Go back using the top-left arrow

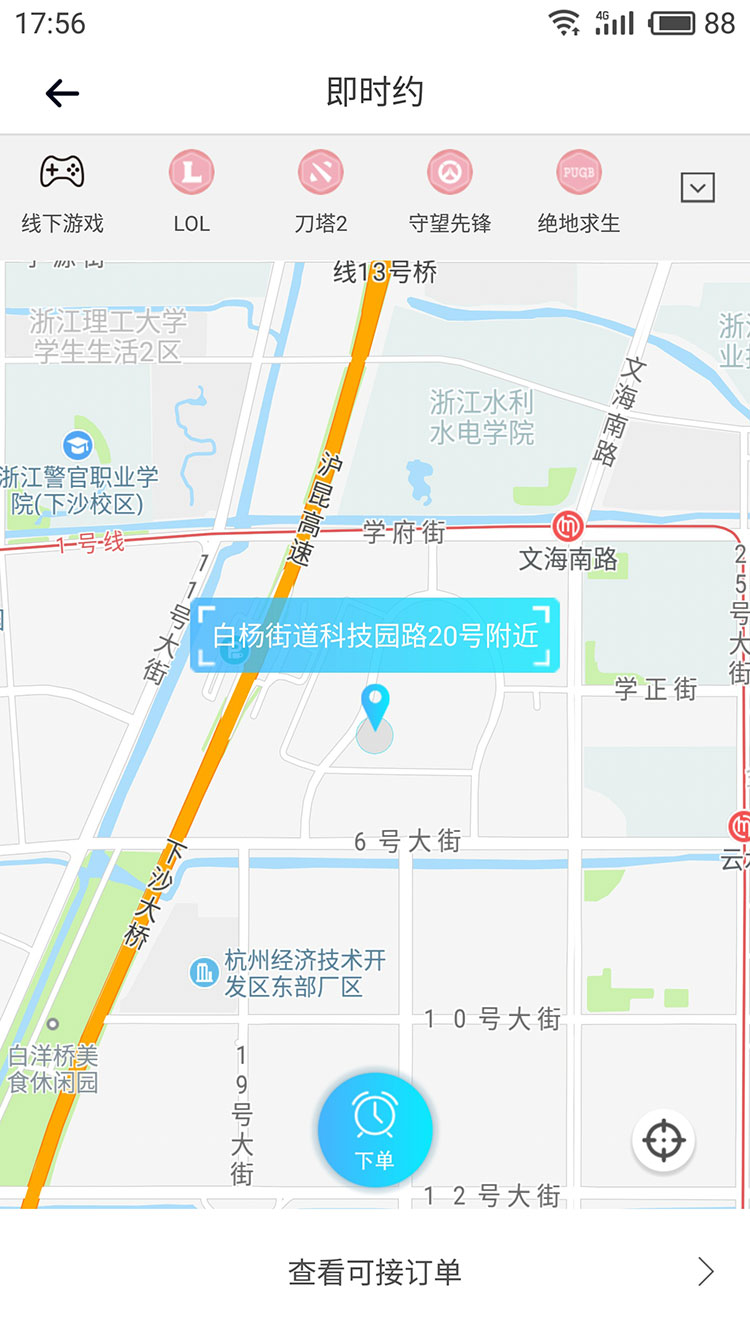click(x=62, y=93)
